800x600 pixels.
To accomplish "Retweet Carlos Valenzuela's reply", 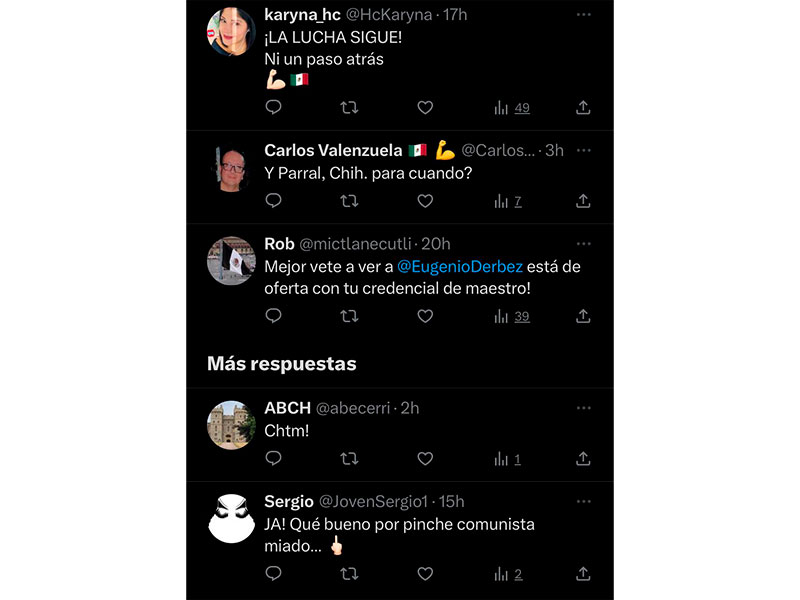I will coord(349,201).
